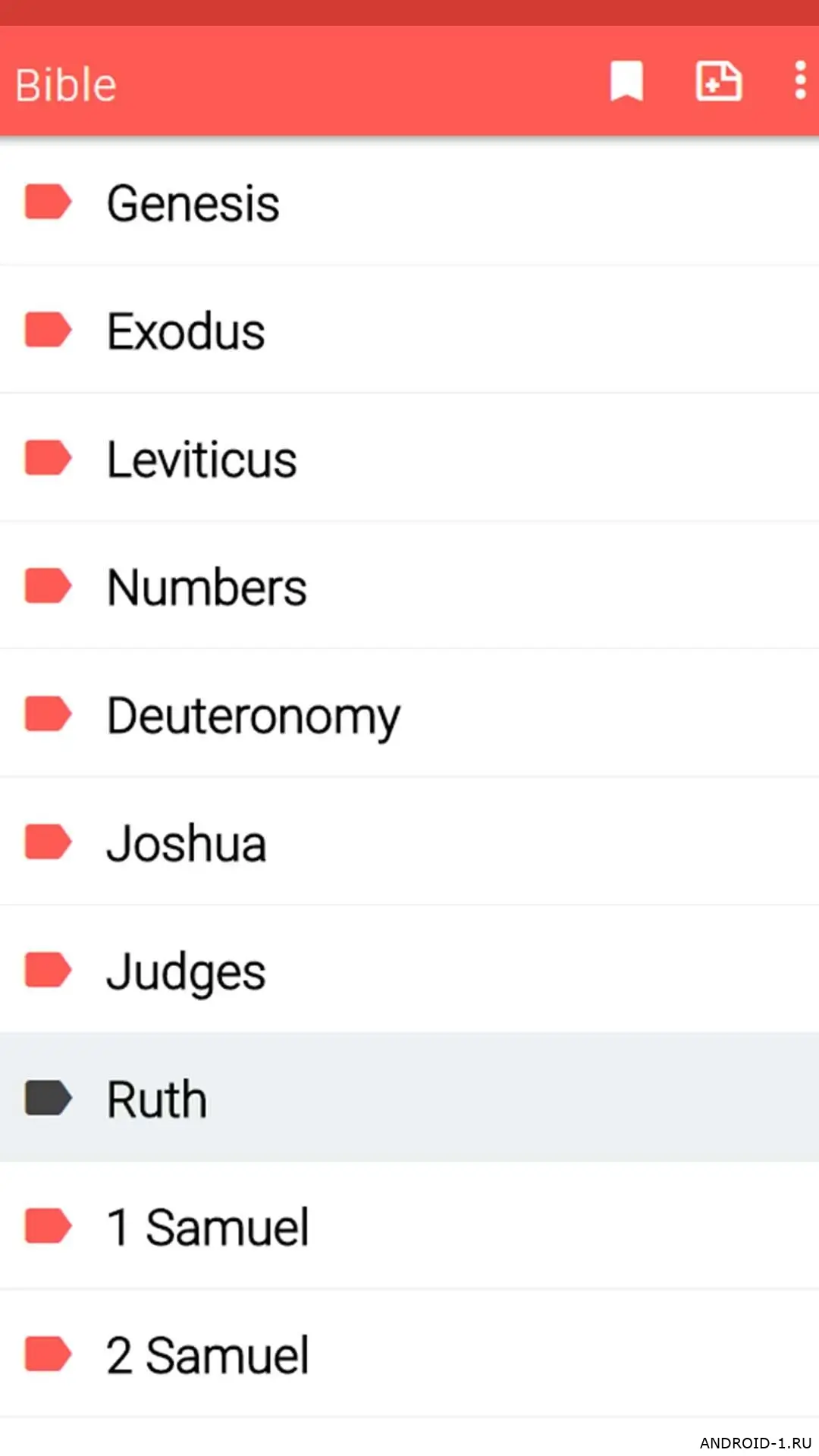Open the bookmarks icon
This screenshot has height=1456, width=819.
[626, 81]
